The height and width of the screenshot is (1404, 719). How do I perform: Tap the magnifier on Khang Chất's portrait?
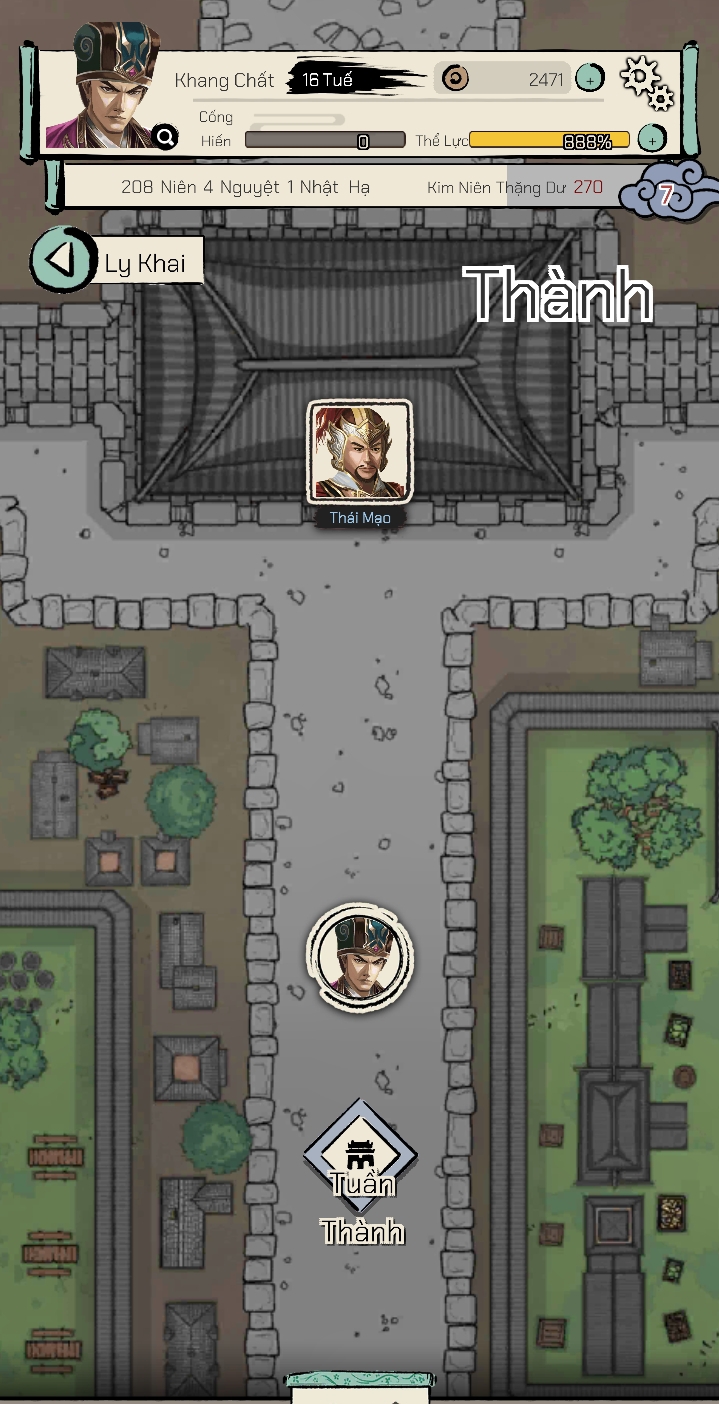click(165, 137)
